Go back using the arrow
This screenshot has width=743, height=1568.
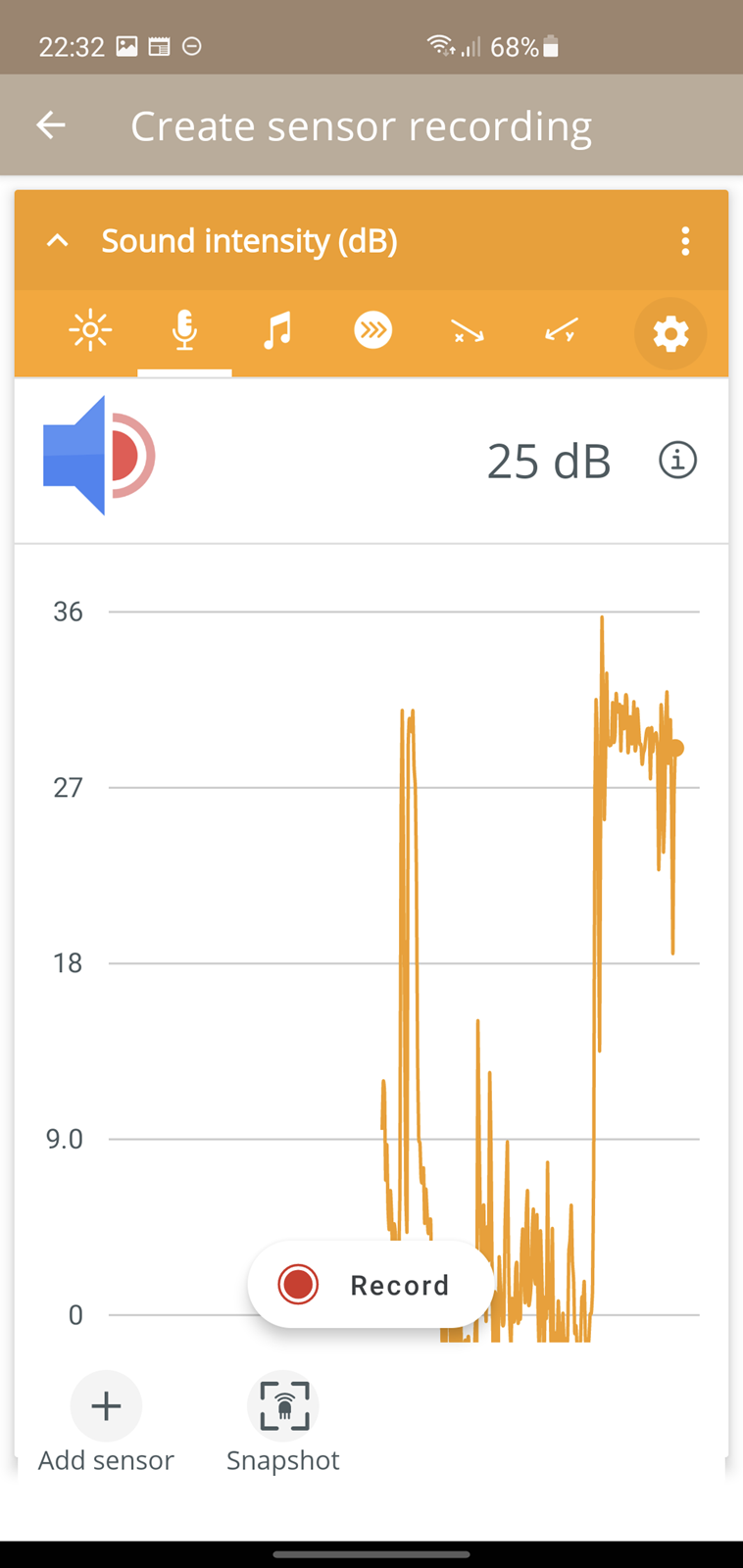(51, 125)
